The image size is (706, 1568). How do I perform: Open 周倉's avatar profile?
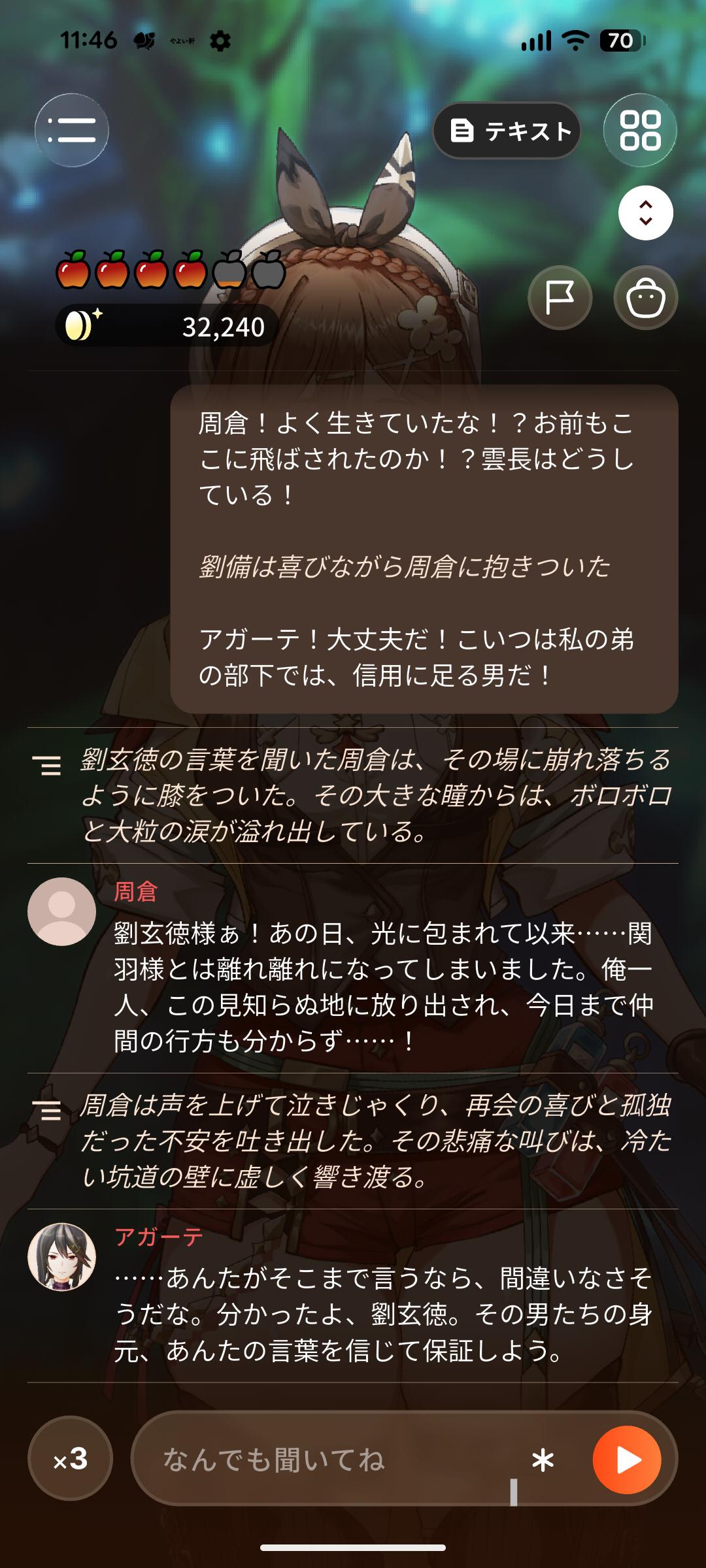pos(62,911)
